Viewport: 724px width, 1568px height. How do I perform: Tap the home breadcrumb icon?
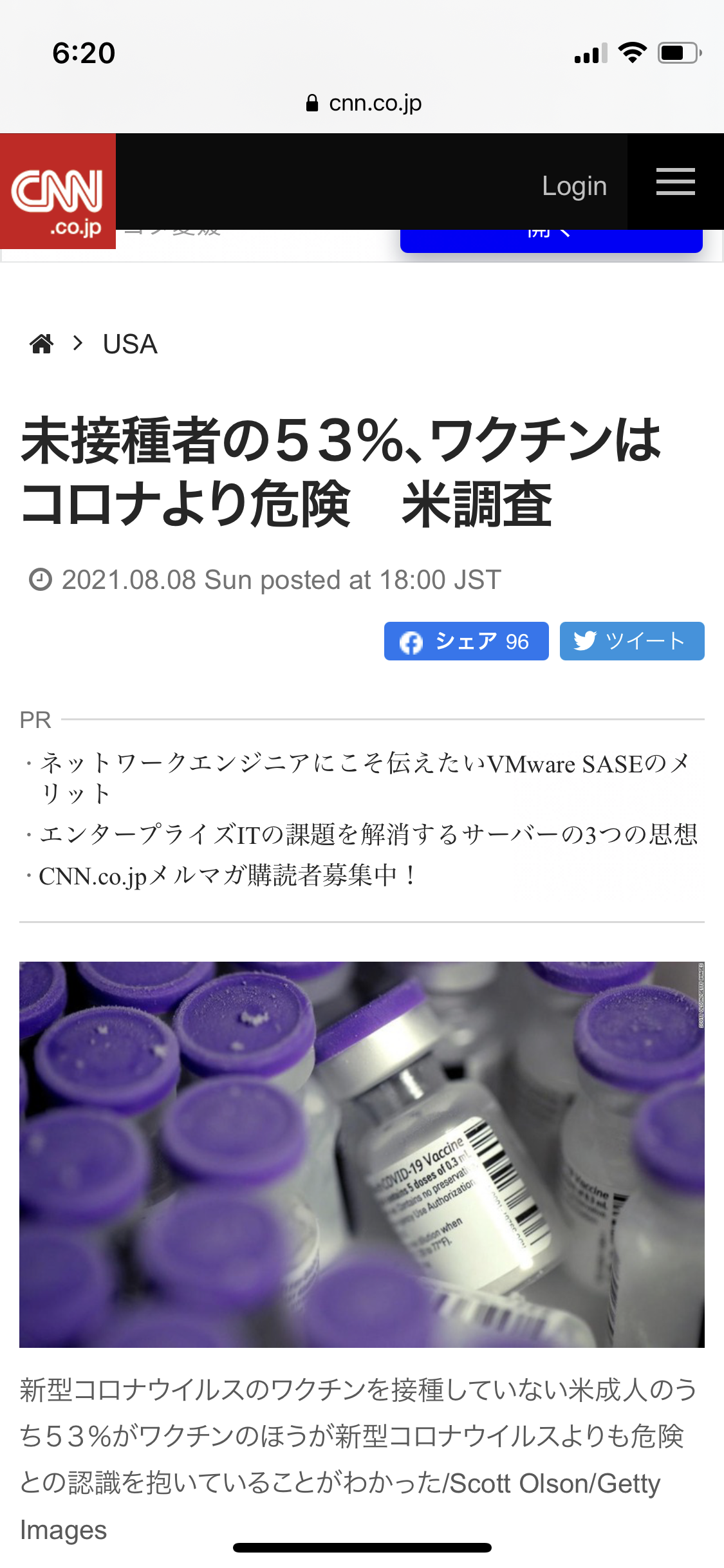click(x=42, y=344)
